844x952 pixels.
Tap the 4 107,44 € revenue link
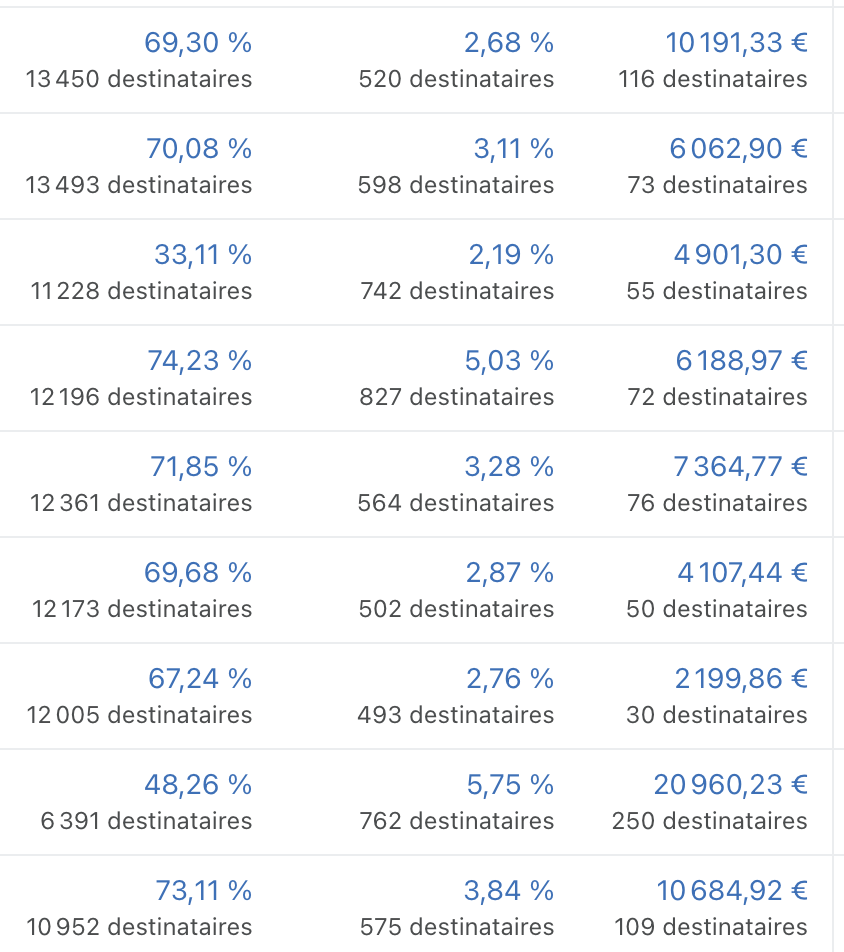(x=742, y=573)
